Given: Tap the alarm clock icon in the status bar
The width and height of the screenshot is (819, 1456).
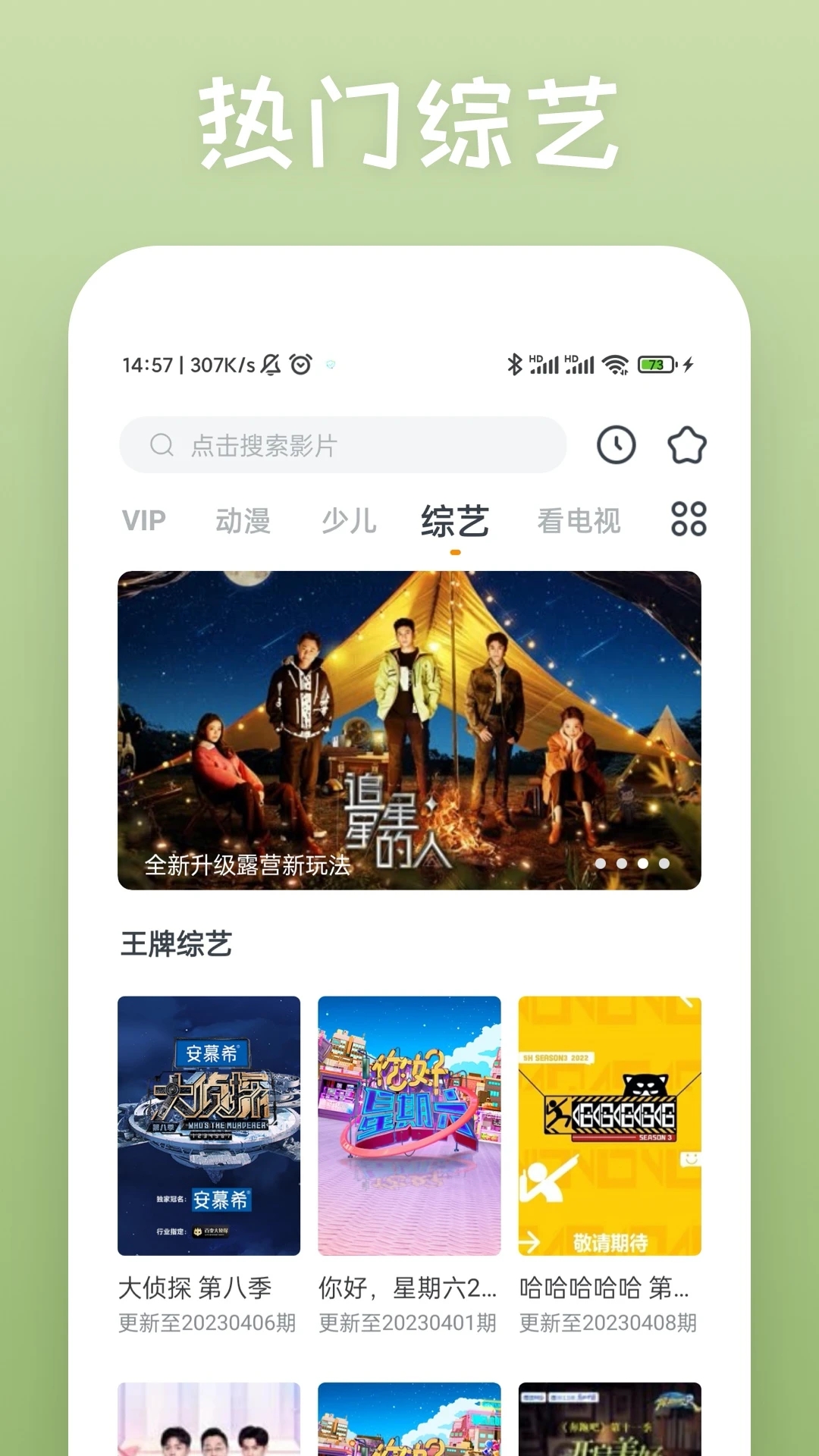Looking at the screenshot, I should 300,365.
